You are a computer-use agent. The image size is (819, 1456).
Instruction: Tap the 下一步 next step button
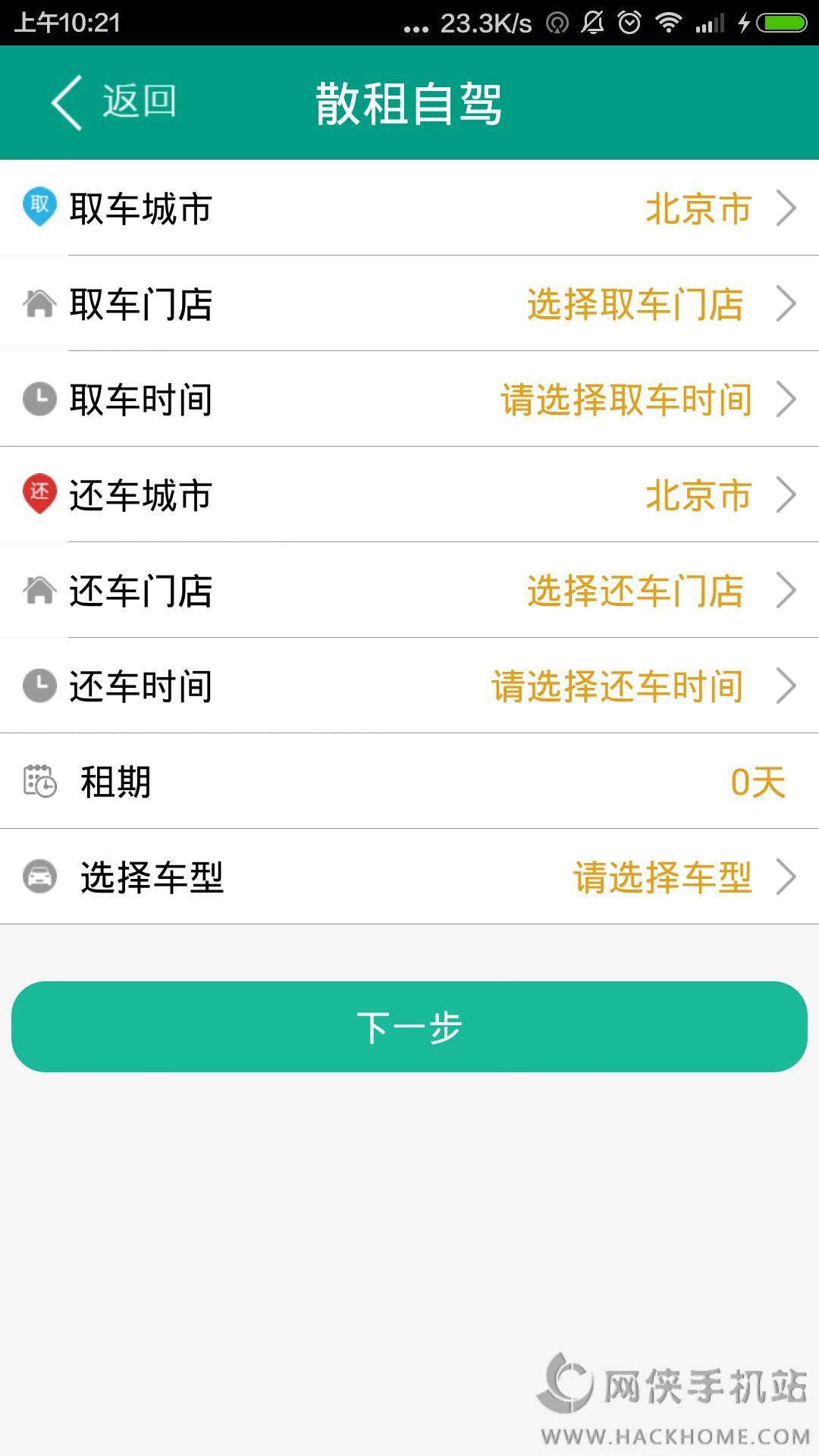[409, 1027]
